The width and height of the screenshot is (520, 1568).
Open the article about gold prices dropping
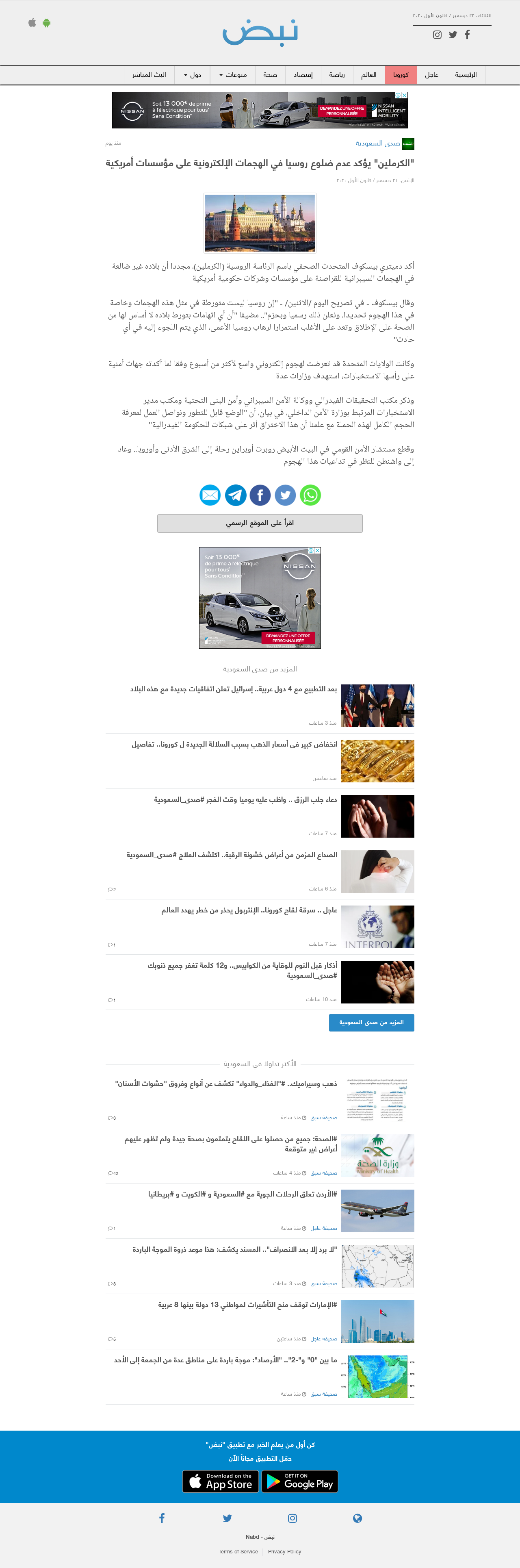pos(234,745)
